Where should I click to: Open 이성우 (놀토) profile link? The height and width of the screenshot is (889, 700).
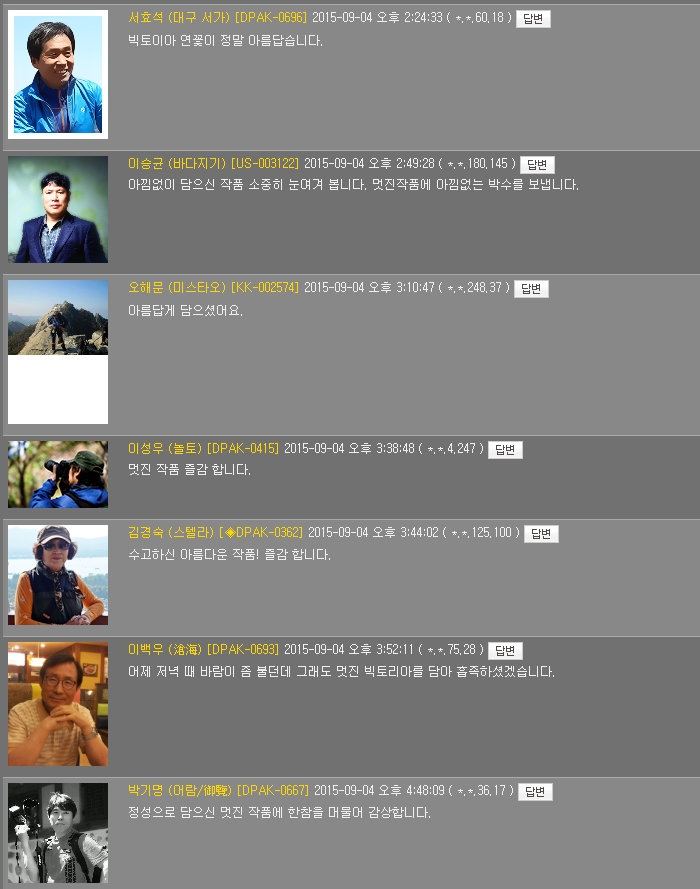click(x=165, y=449)
